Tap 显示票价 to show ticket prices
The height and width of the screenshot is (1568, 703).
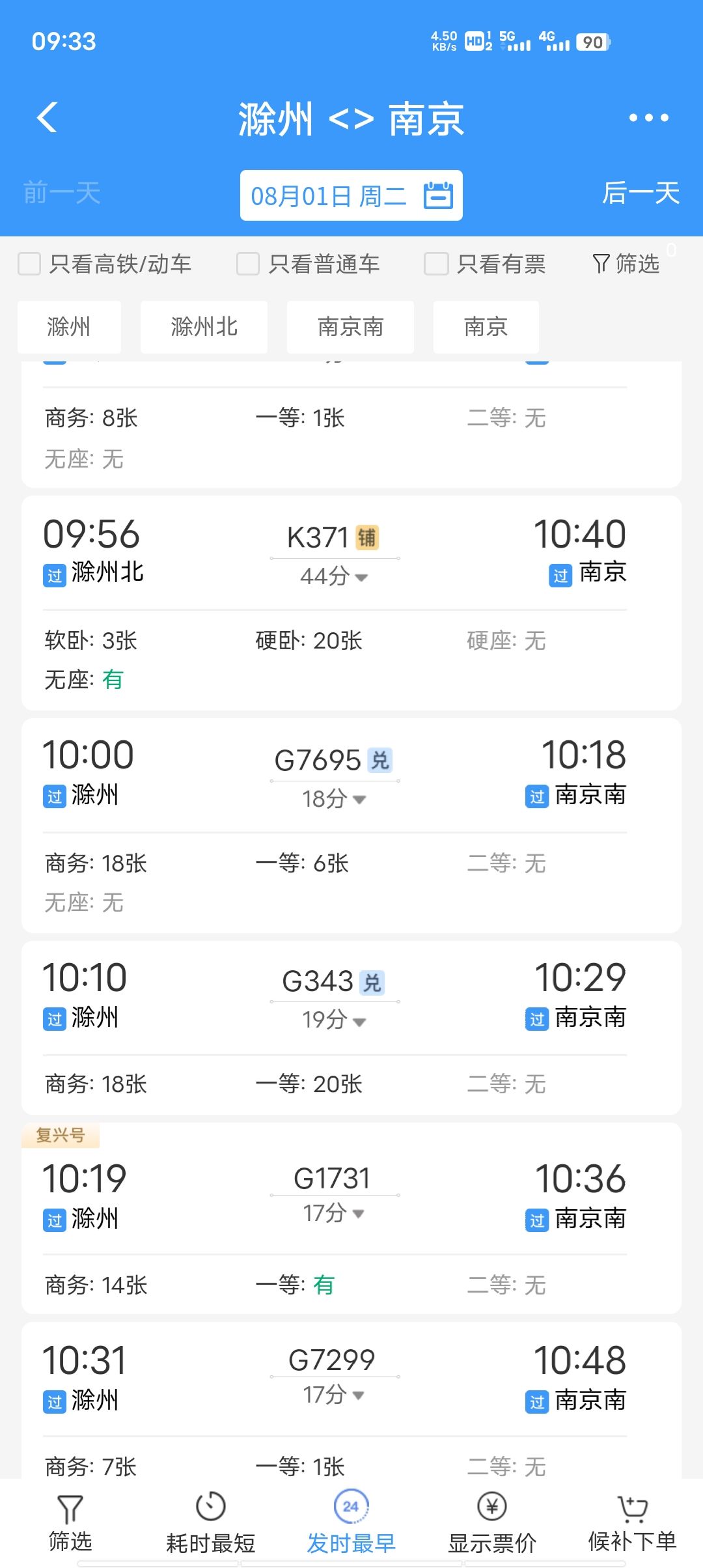click(492, 1522)
